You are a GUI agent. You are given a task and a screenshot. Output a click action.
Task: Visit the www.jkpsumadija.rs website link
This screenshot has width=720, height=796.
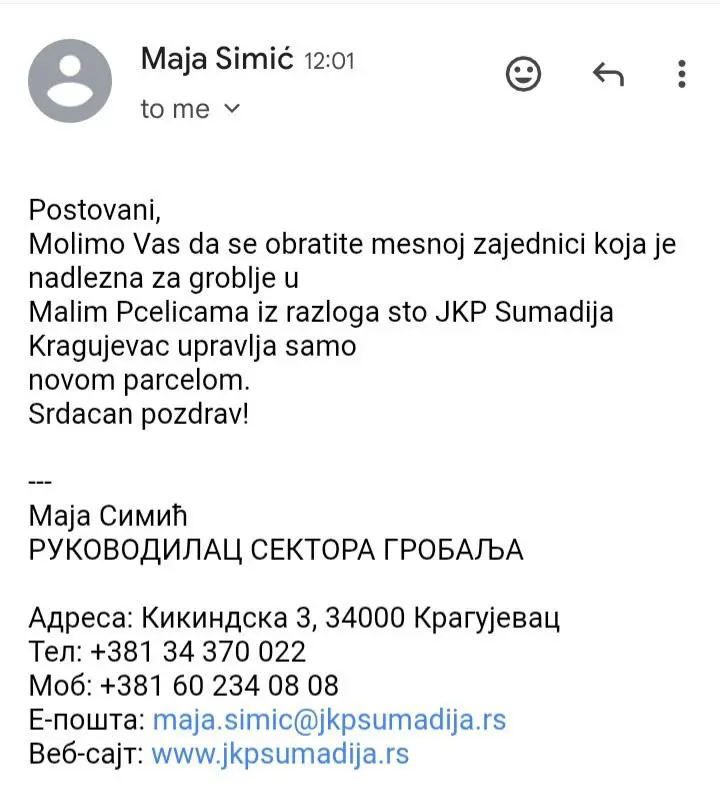click(x=280, y=753)
